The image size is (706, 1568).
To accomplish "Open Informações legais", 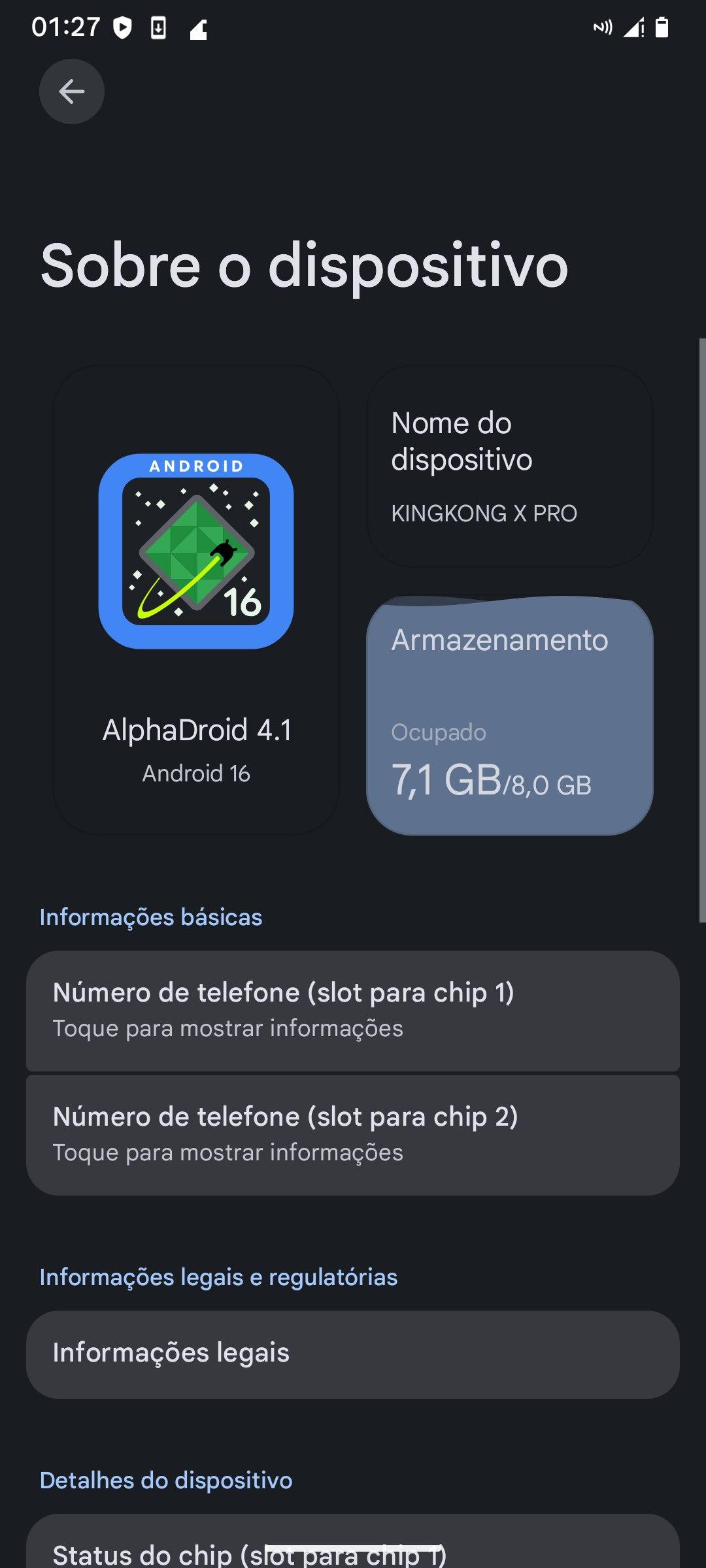I will (353, 1352).
